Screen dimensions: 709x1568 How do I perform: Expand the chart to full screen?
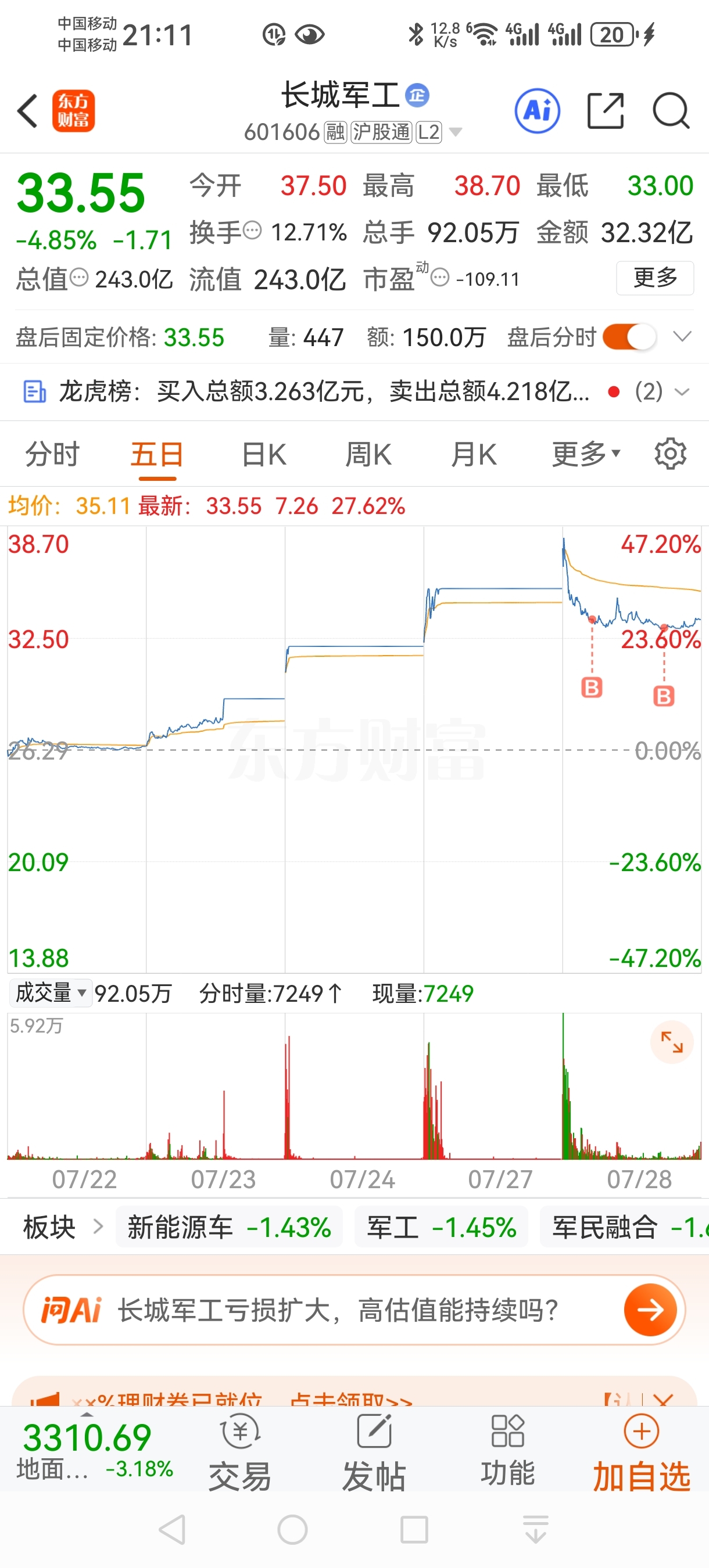point(672,1042)
